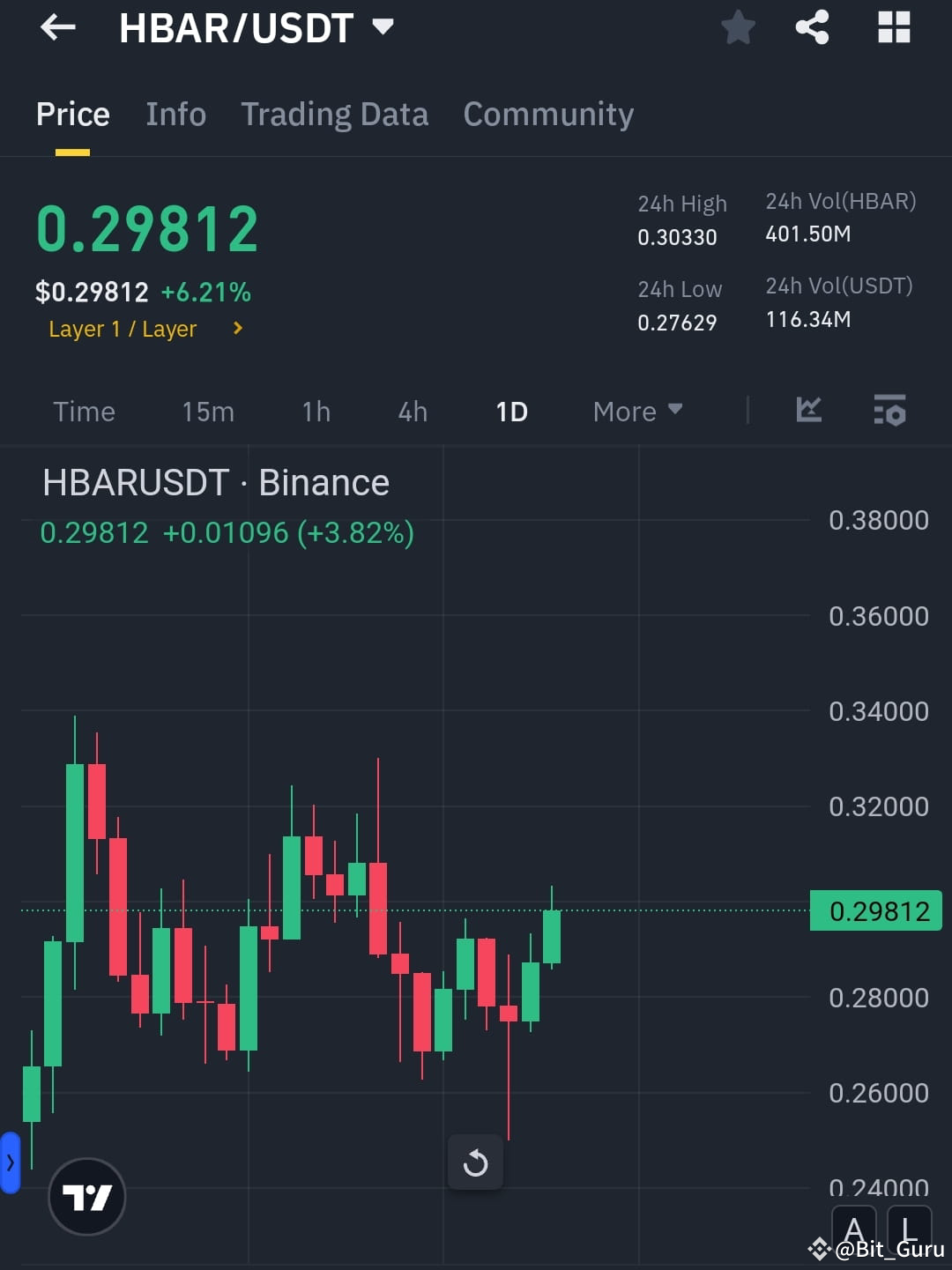The image size is (952, 1270).
Task: Expand the left chart drawer chevron
Action: tap(10, 1162)
